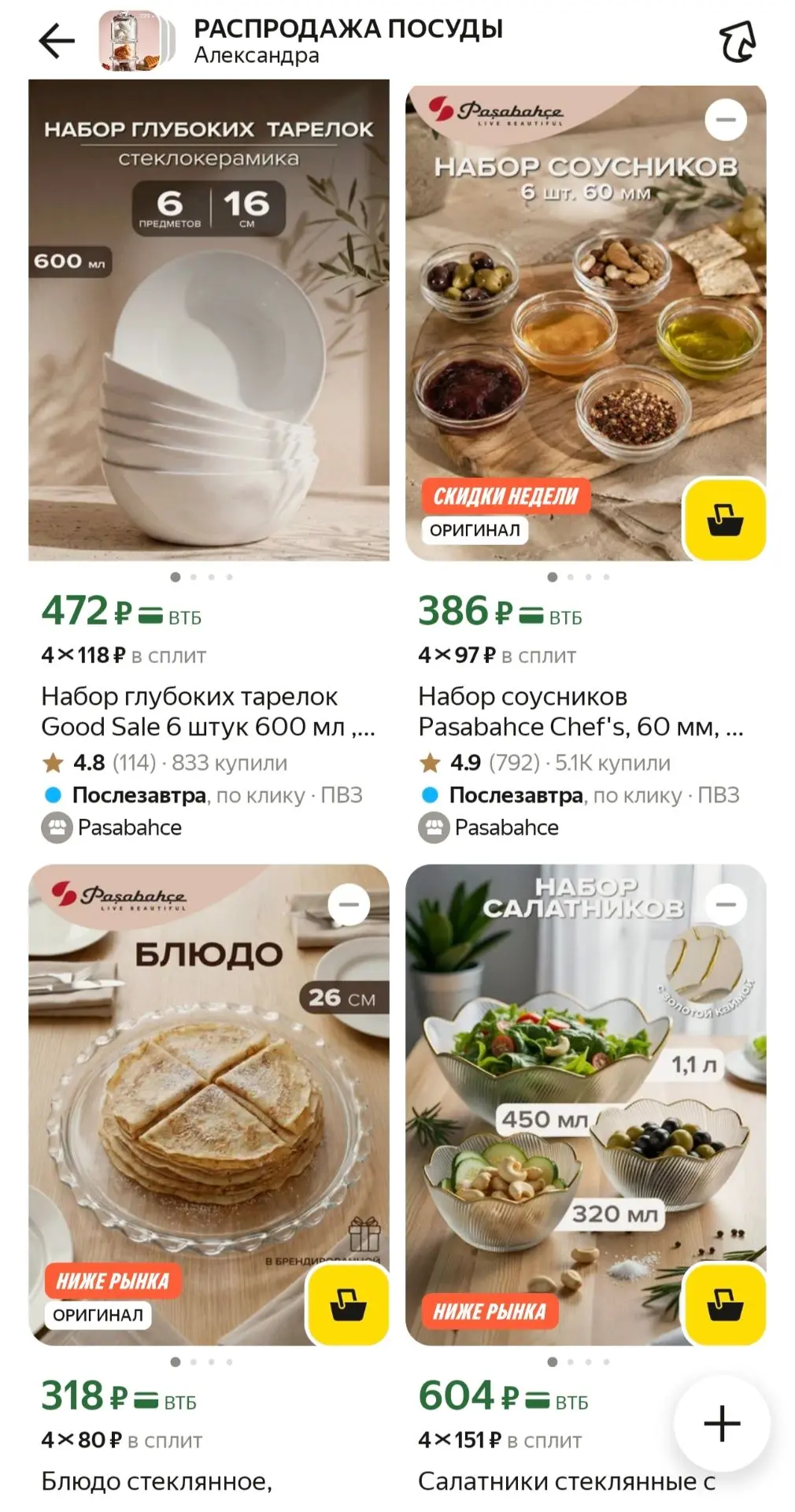Image resolution: width=795 pixels, height=1512 pixels.
Task: Remove Набор соусников with the minus icon
Action: click(x=726, y=120)
